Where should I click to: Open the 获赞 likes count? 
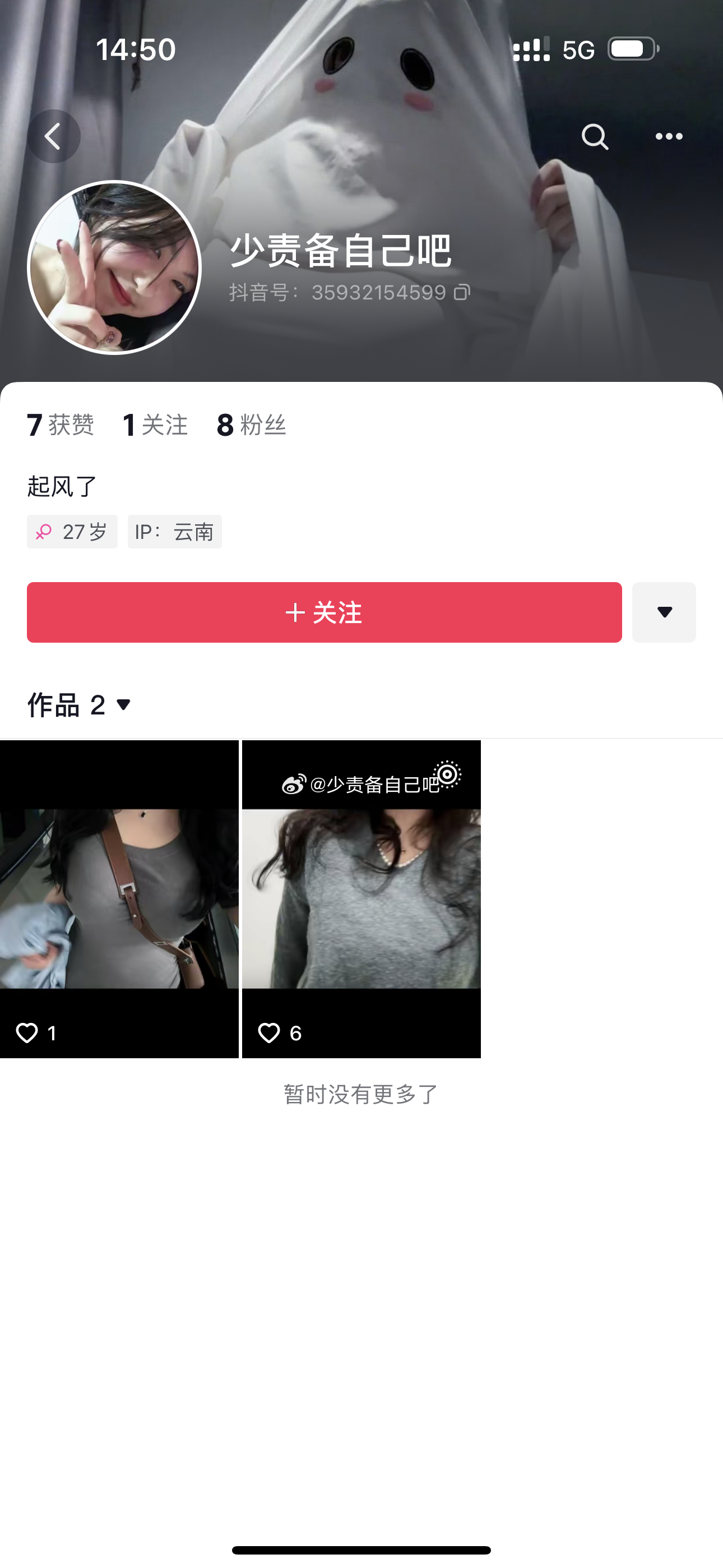61,425
